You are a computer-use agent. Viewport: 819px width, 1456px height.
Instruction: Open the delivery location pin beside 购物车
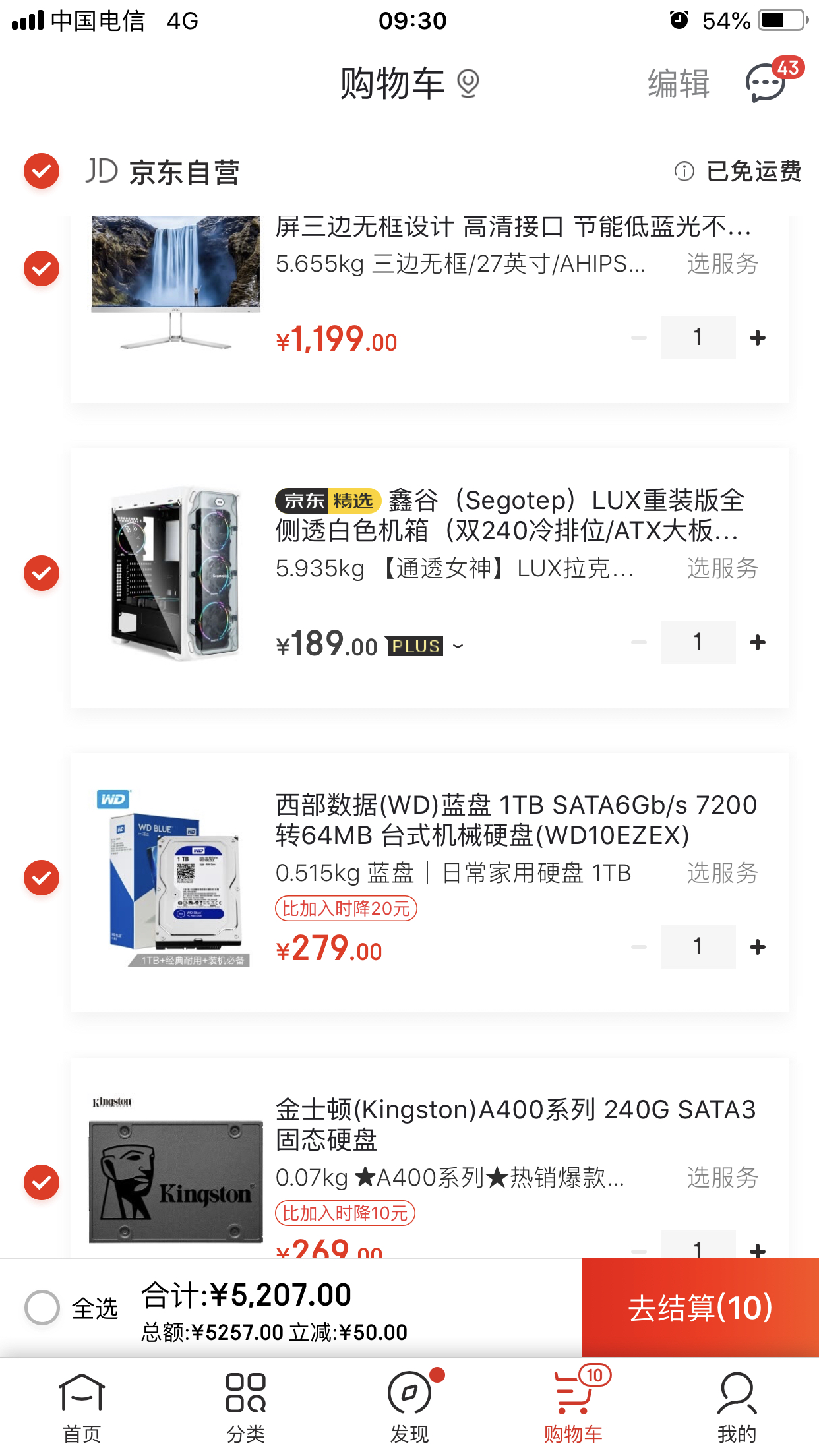[468, 84]
